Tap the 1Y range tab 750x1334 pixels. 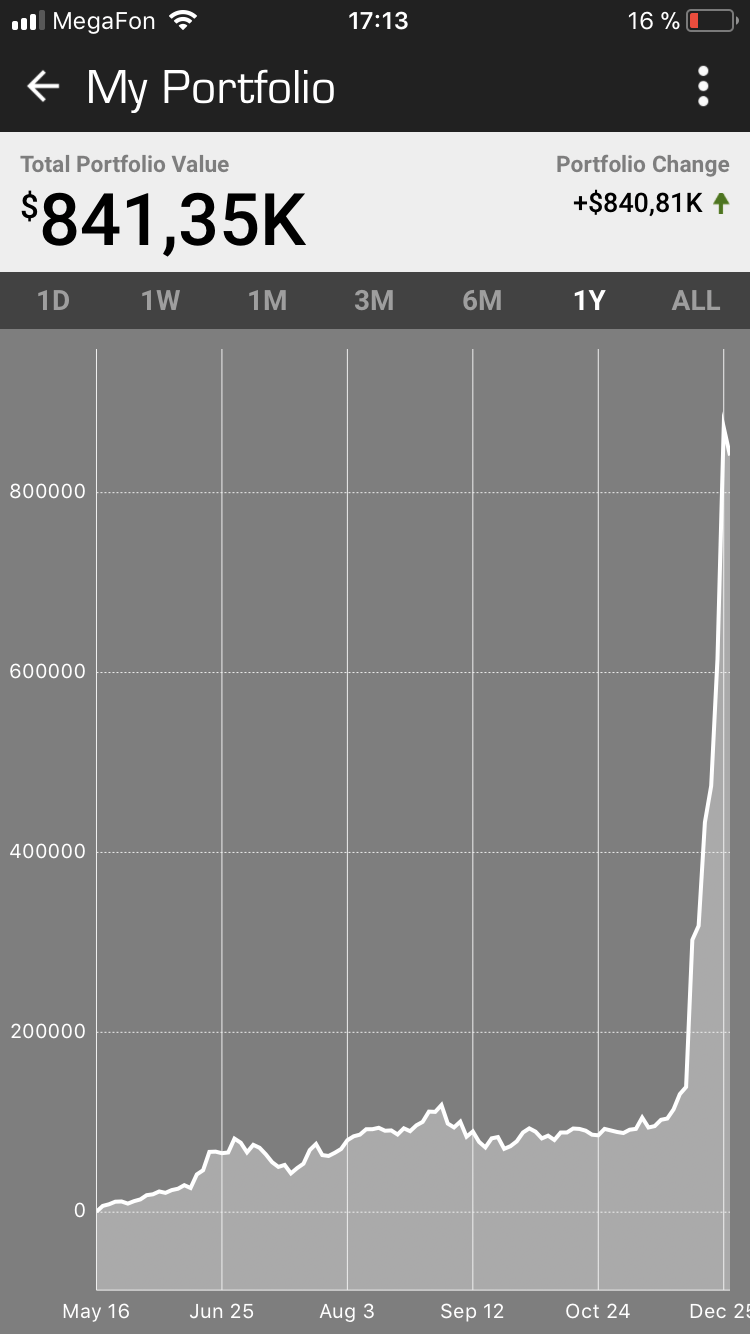click(589, 301)
